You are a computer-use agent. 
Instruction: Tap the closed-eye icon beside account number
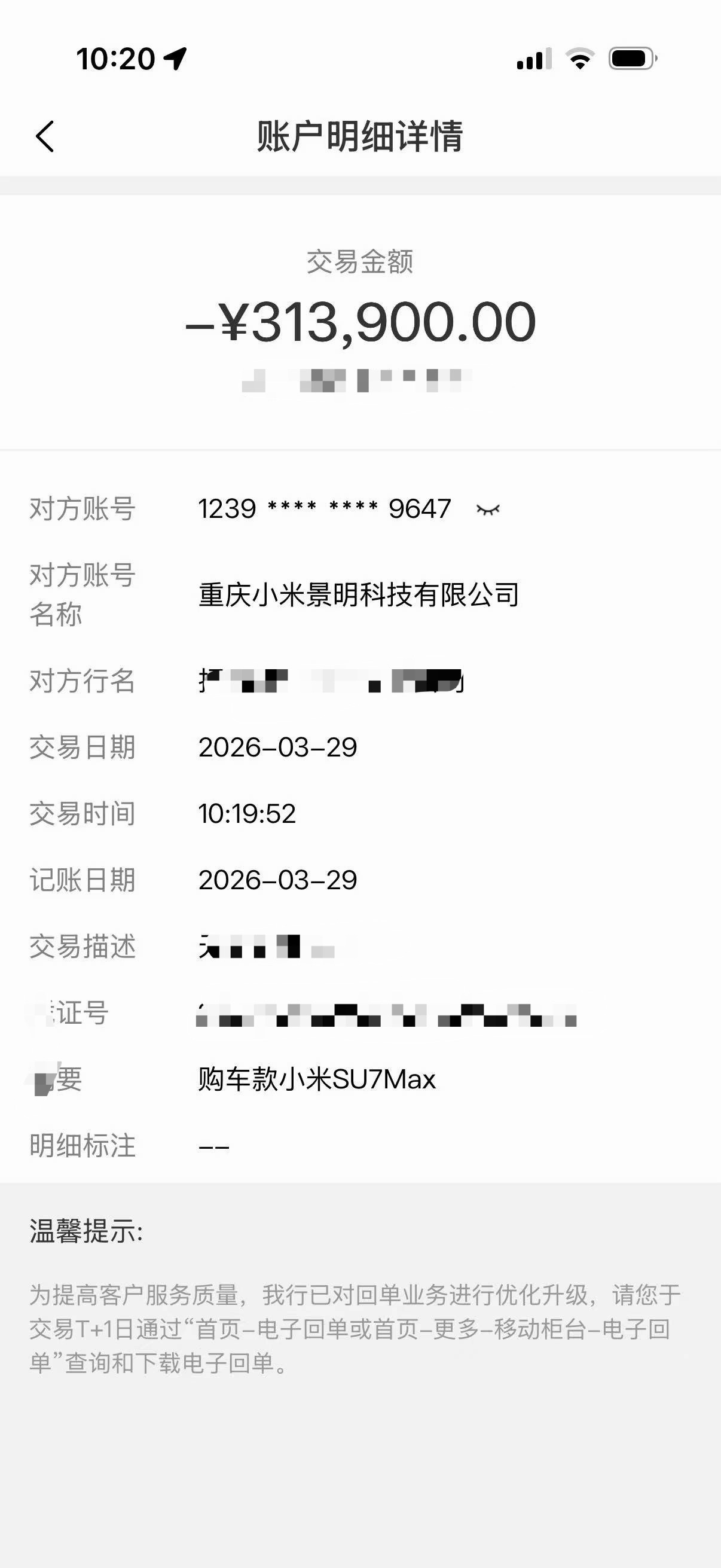(490, 509)
